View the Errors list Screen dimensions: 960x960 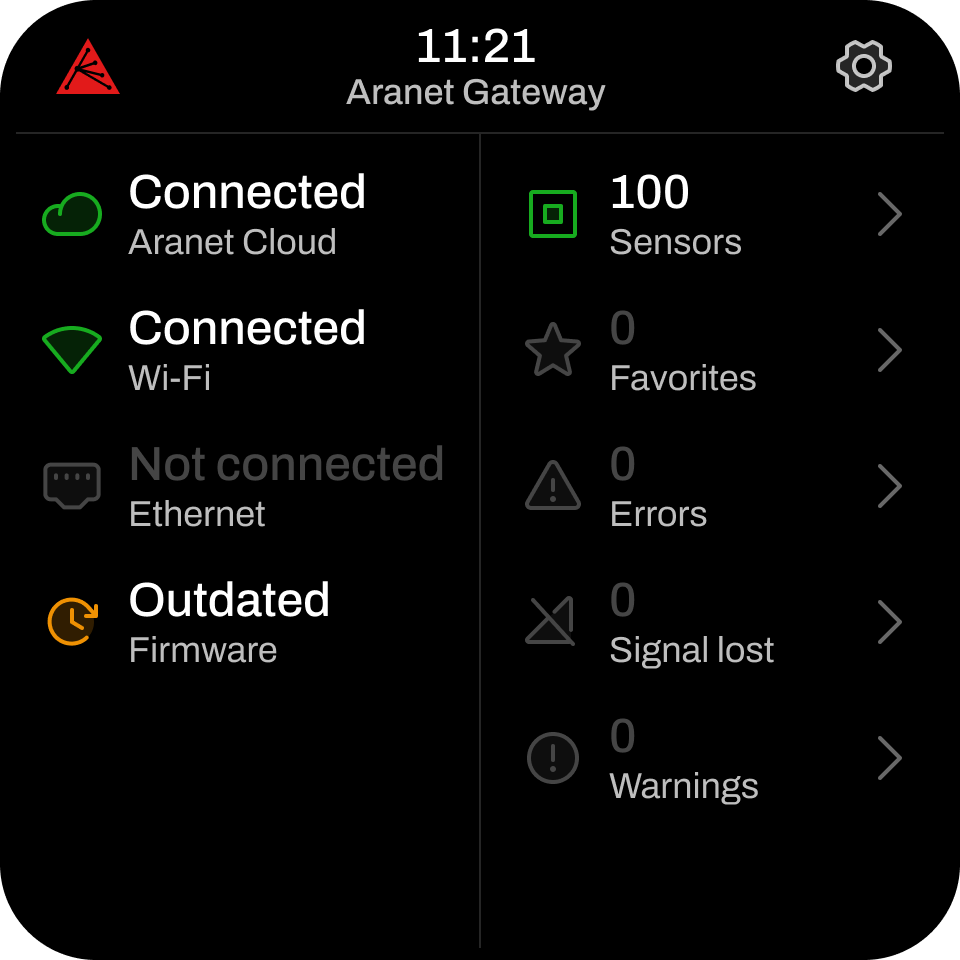[x=714, y=487]
